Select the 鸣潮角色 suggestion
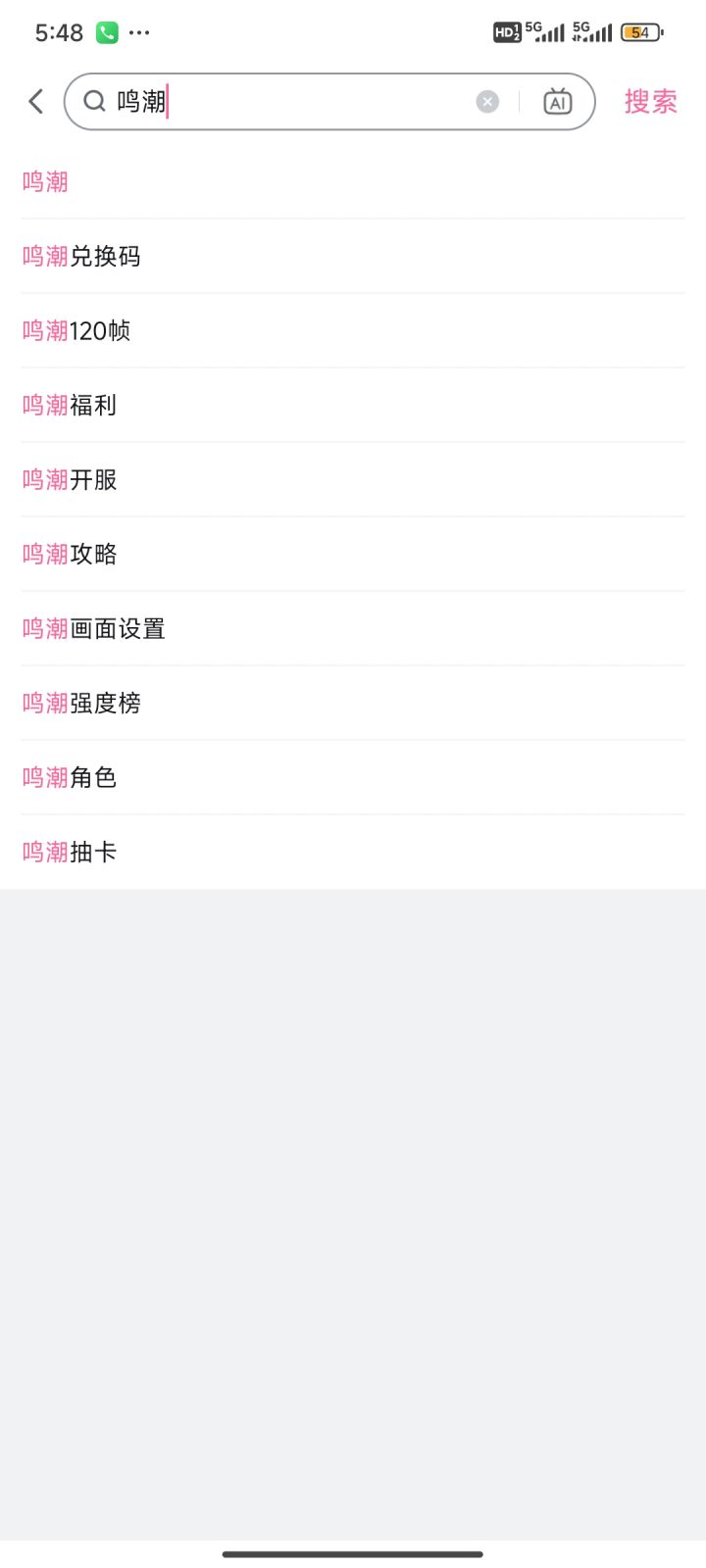Viewport: 706px width, 1568px height. 353,778
